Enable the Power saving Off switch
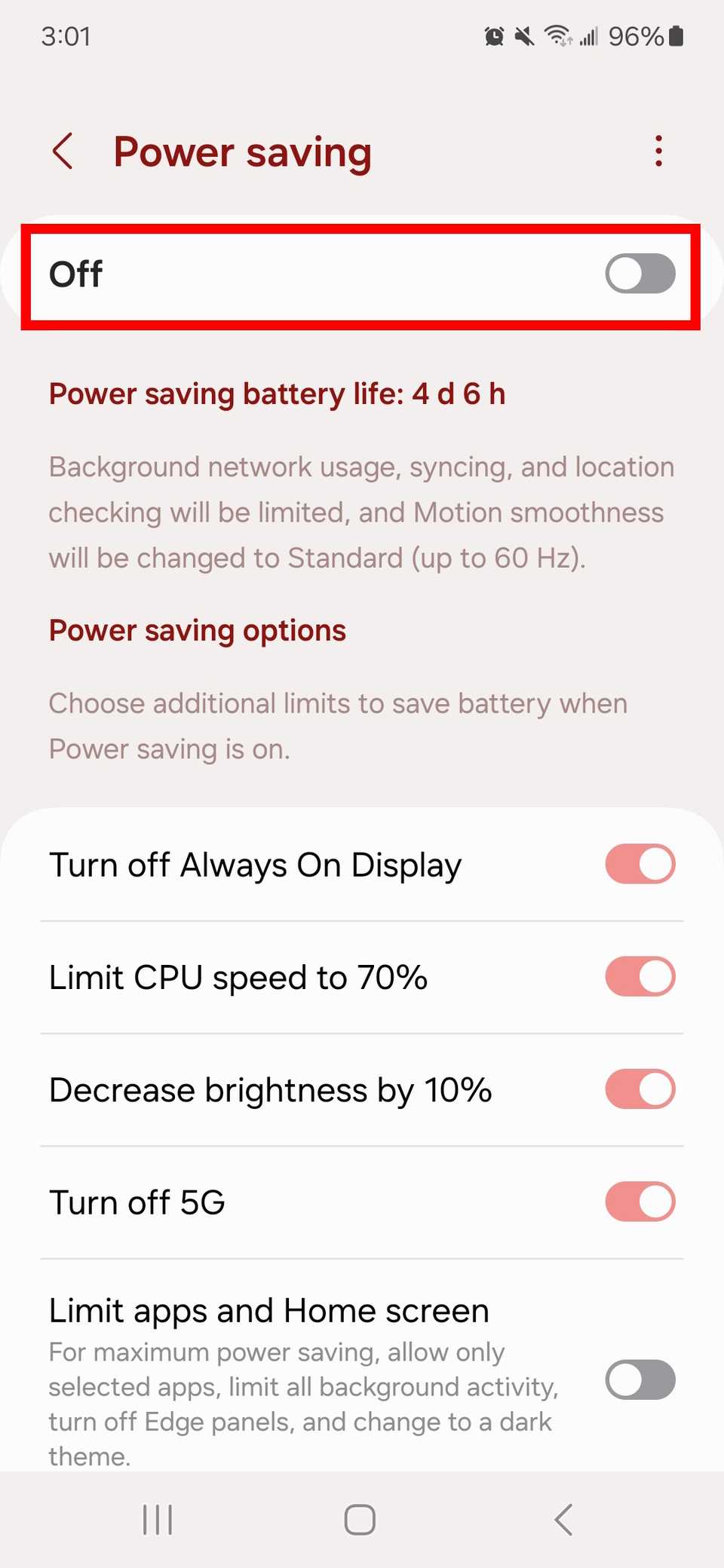Image resolution: width=724 pixels, height=1568 pixels. 640,274
